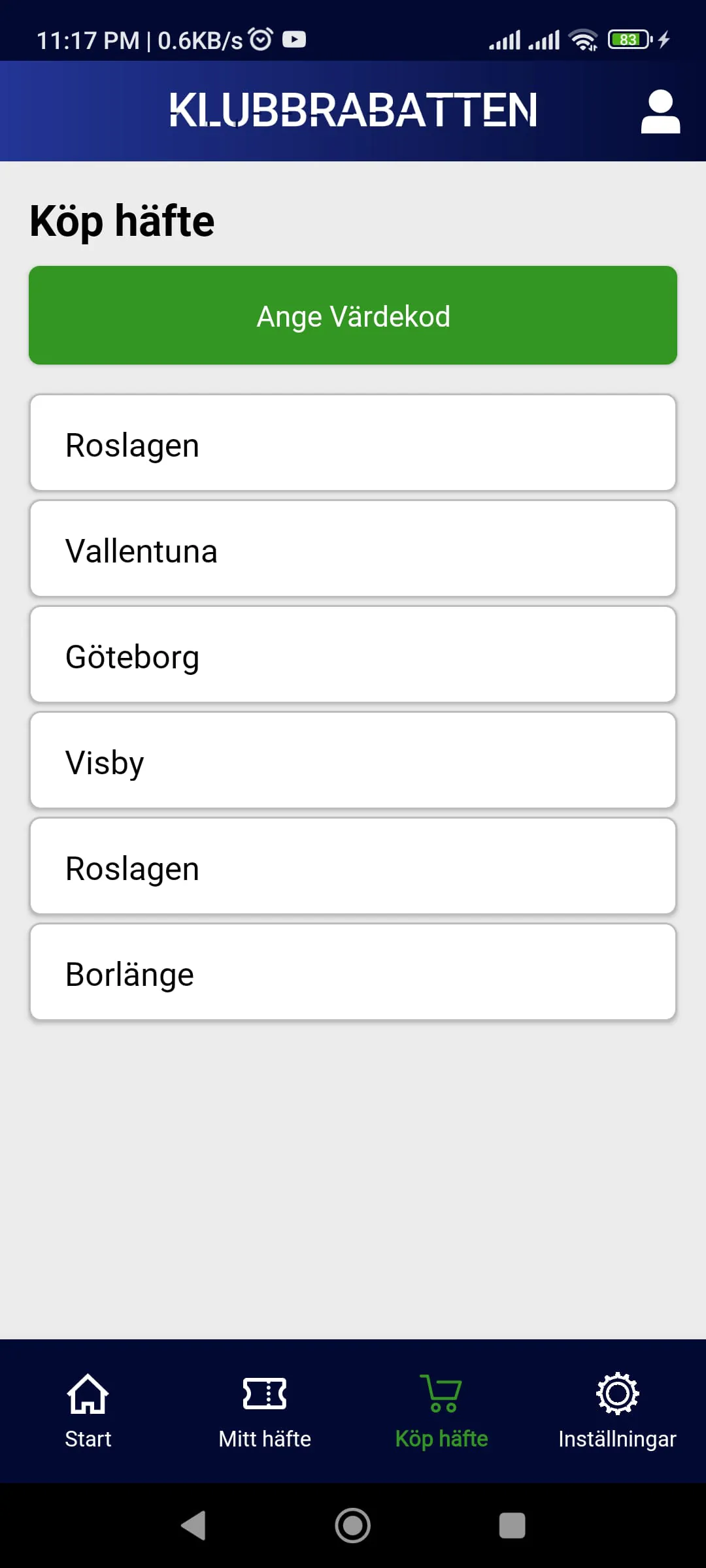Choose the Visby häfte
706x1568 pixels.
pyautogui.click(x=353, y=760)
